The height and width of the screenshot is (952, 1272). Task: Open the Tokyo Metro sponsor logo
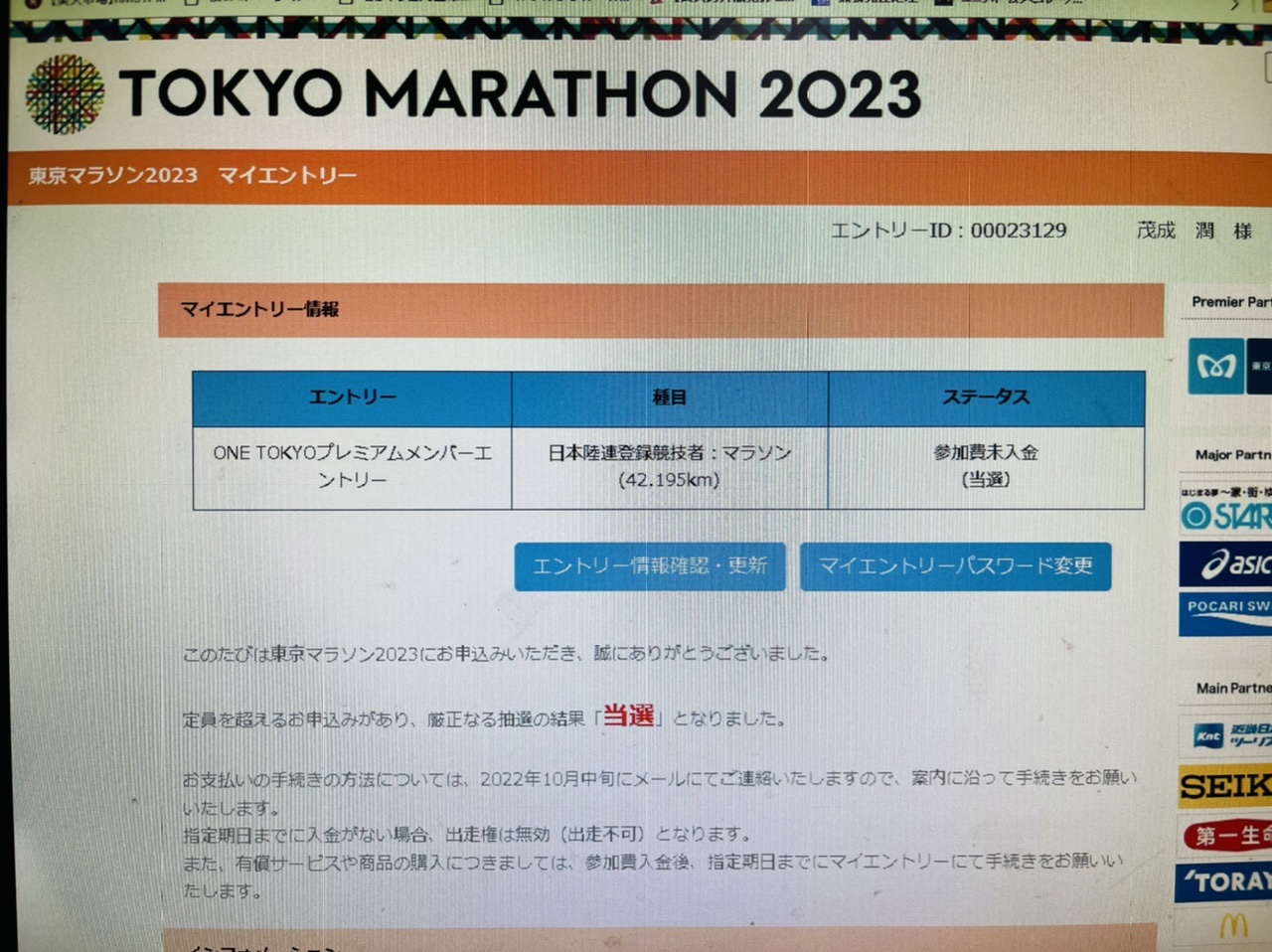click(x=1215, y=367)
